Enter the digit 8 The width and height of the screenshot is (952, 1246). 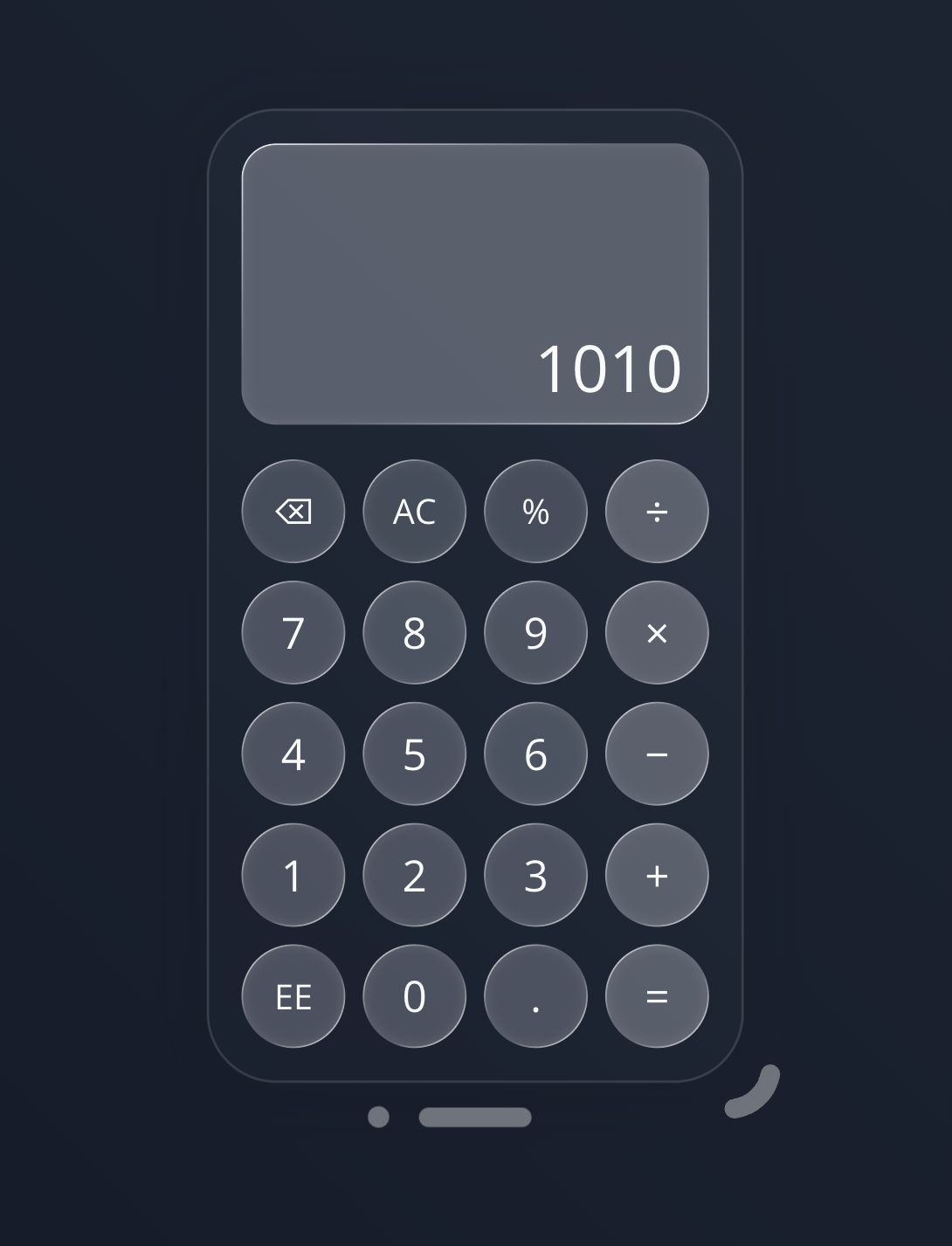pyautogui.click(x=414, y=633)
